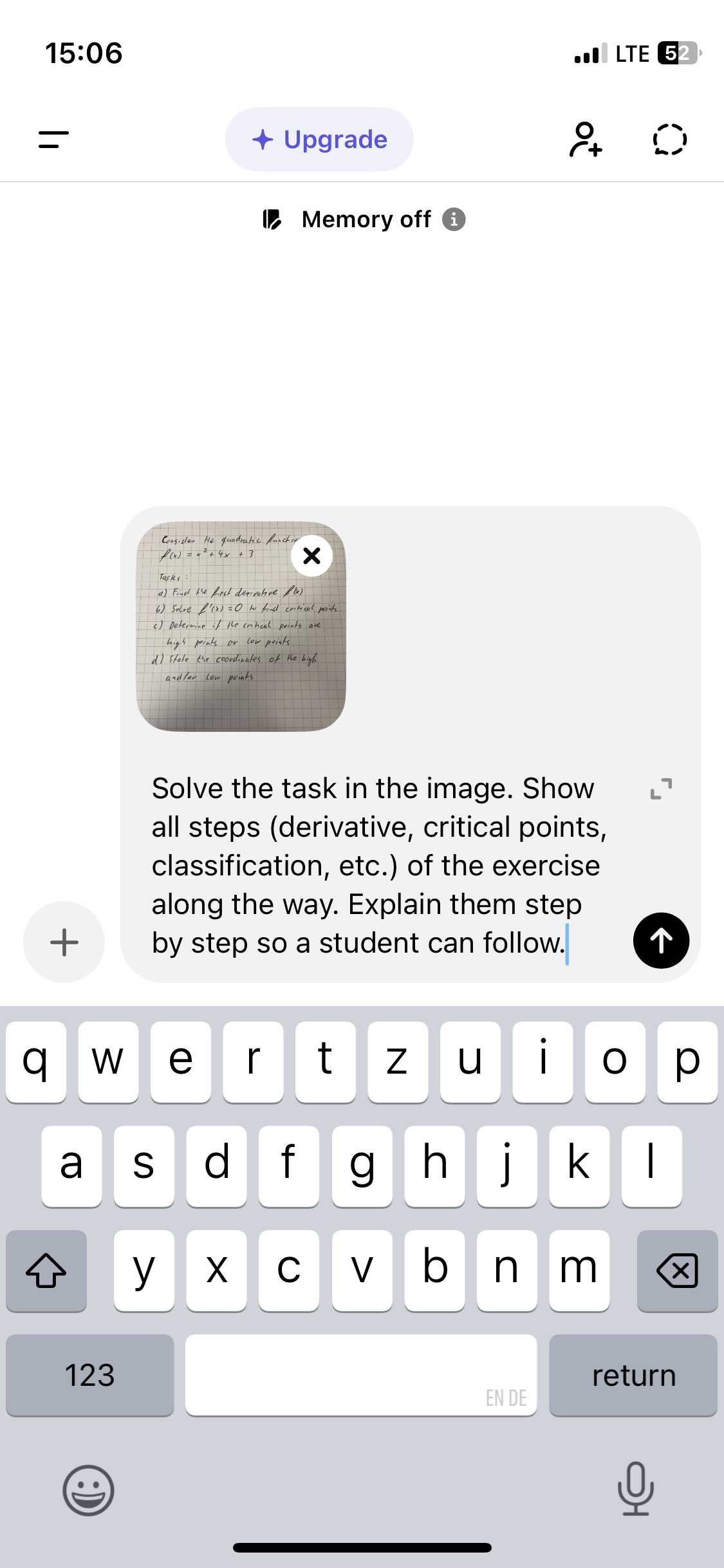Open the Memory off info icon

pyautogui.click(x=454, y=219)
